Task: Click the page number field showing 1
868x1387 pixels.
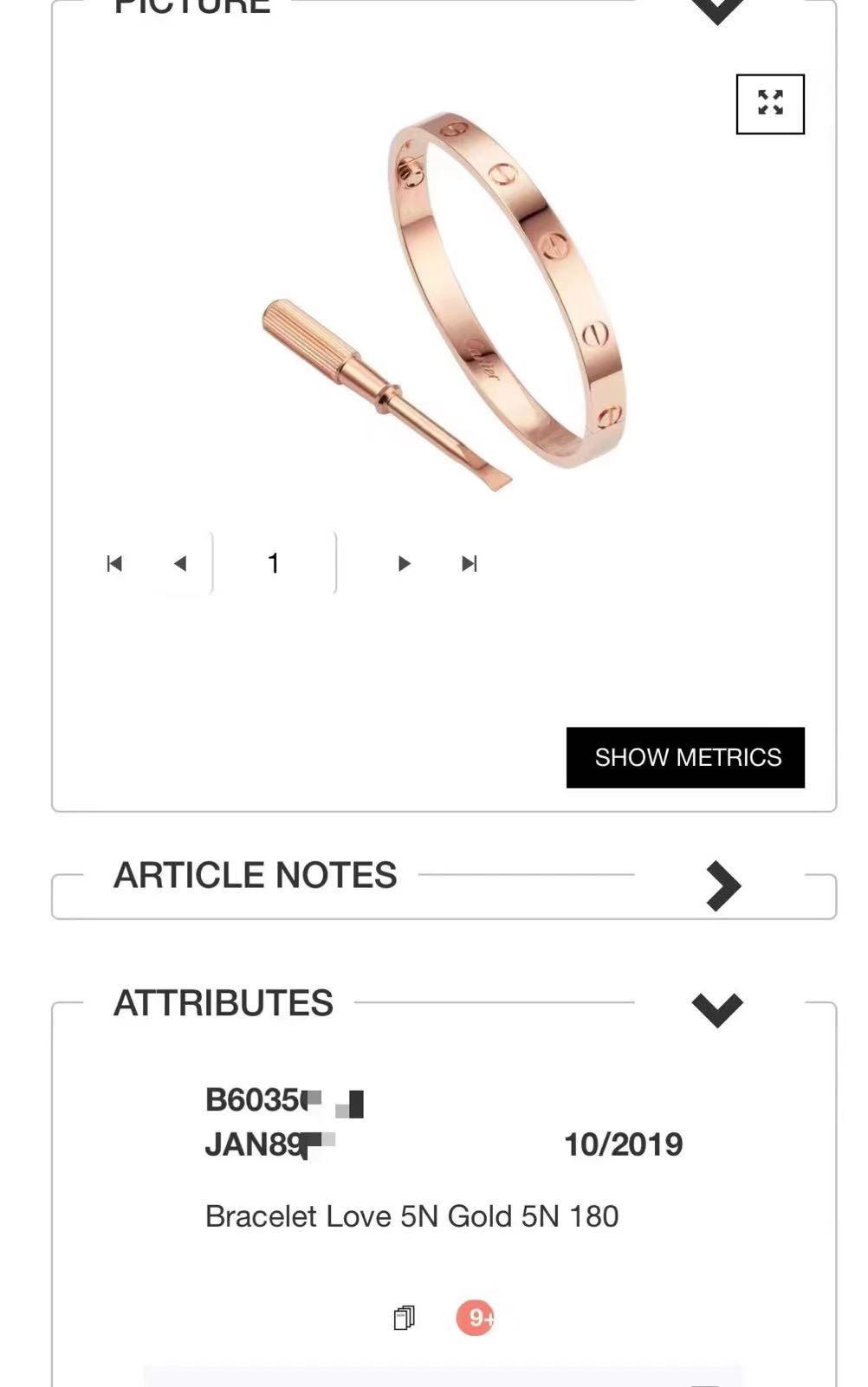Action: tap(273, 562)
